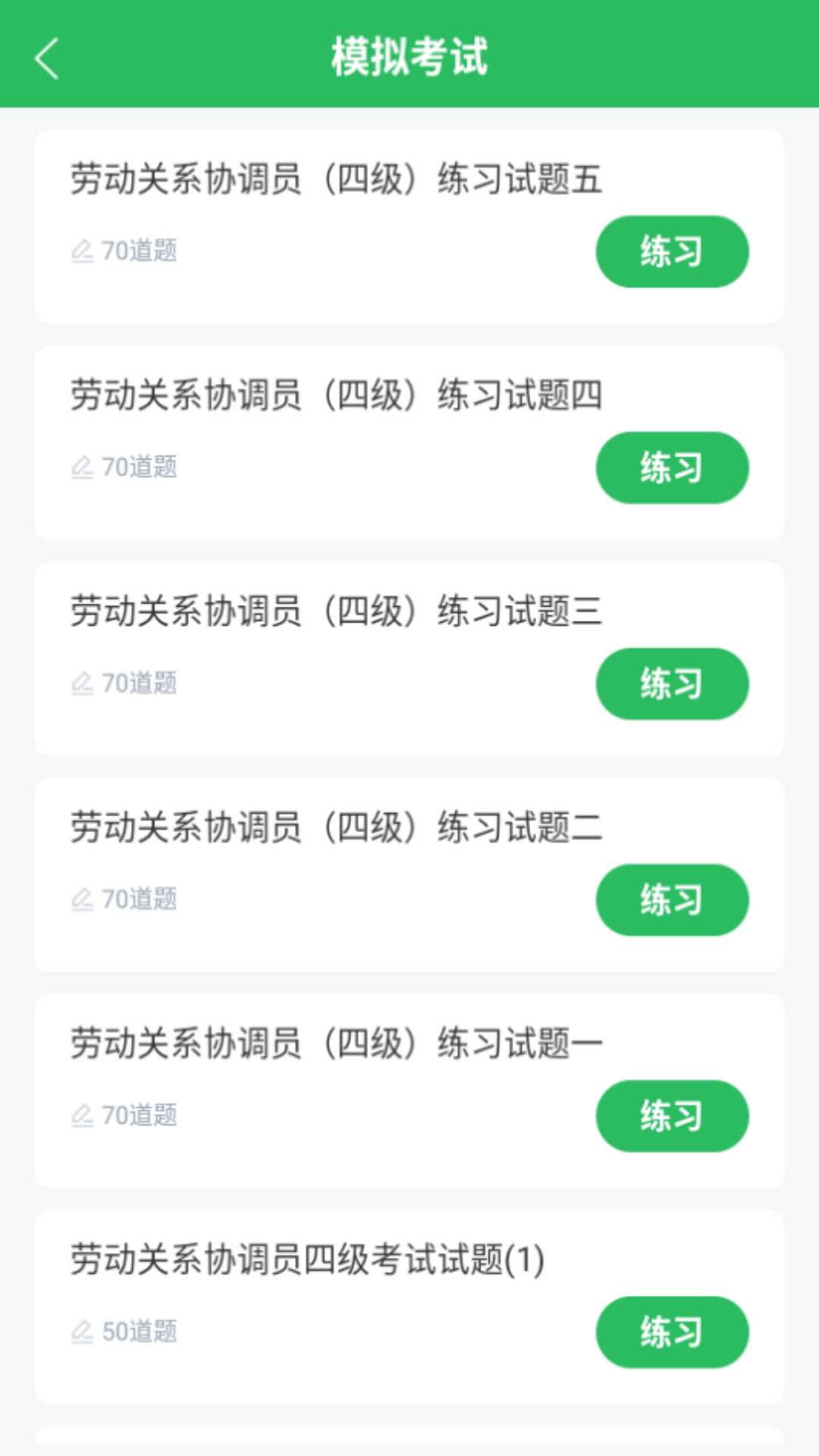Click the pencil icon beside 70道题 on 练习试题一
Viewport: 819px width, 1456px height.
(x=83, y=1114)
